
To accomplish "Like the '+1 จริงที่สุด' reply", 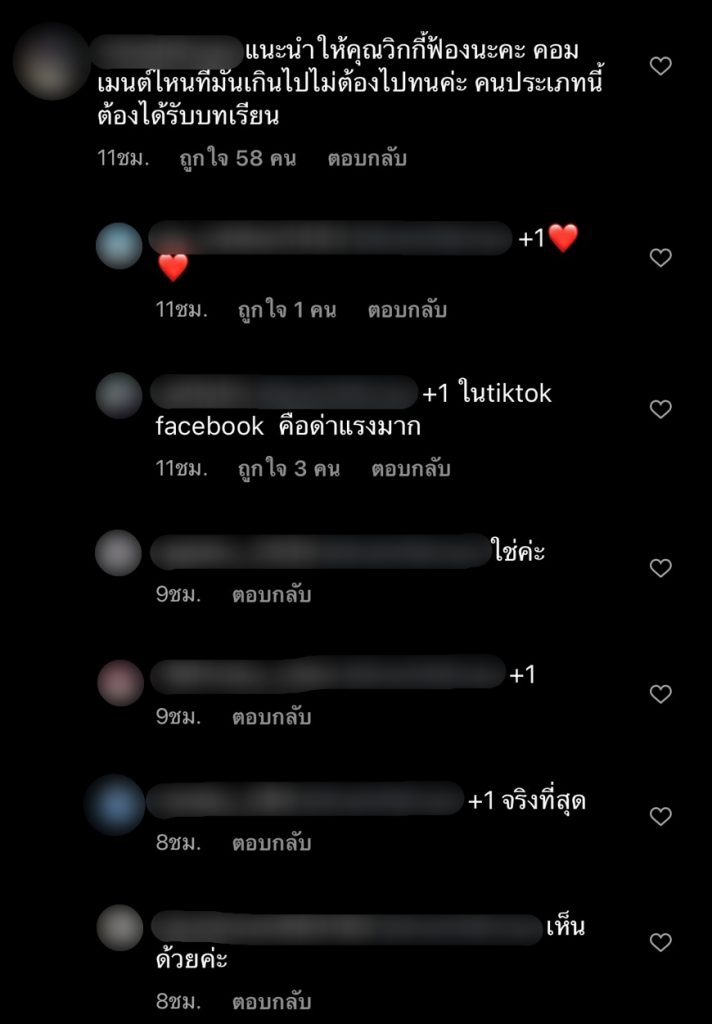I will click(660, 816).
